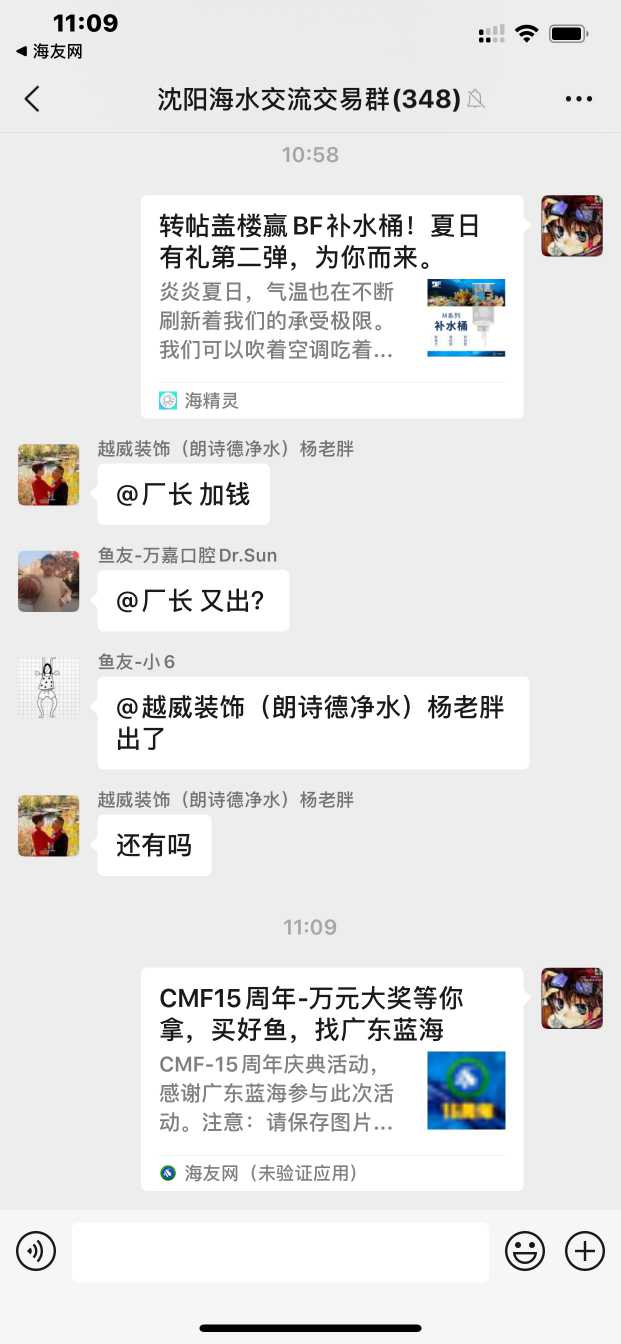
Task: Open sender avatar beside the BF补水桶 card
Action: (x=572, y=226)
